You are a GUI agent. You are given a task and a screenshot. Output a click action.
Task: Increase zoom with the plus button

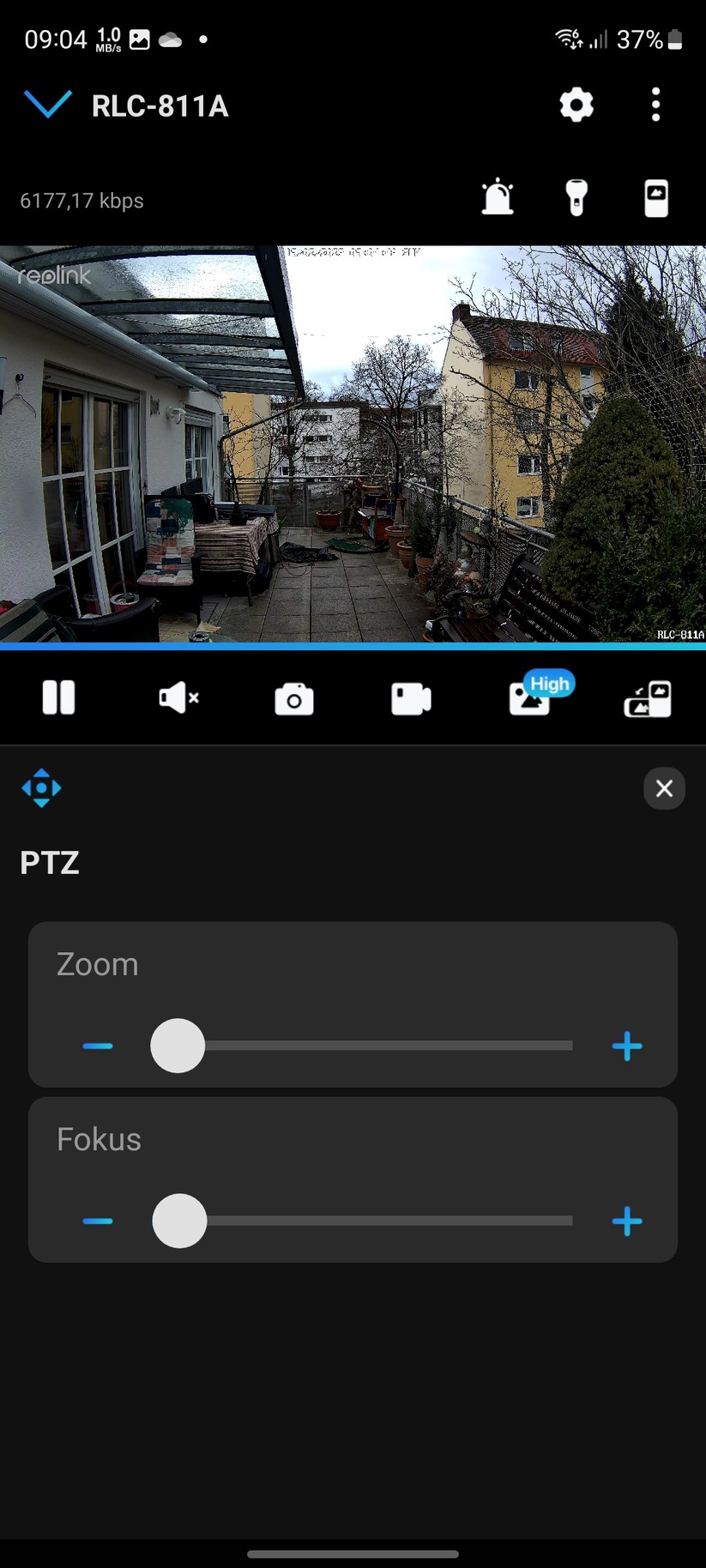[x=626, y=1046]
